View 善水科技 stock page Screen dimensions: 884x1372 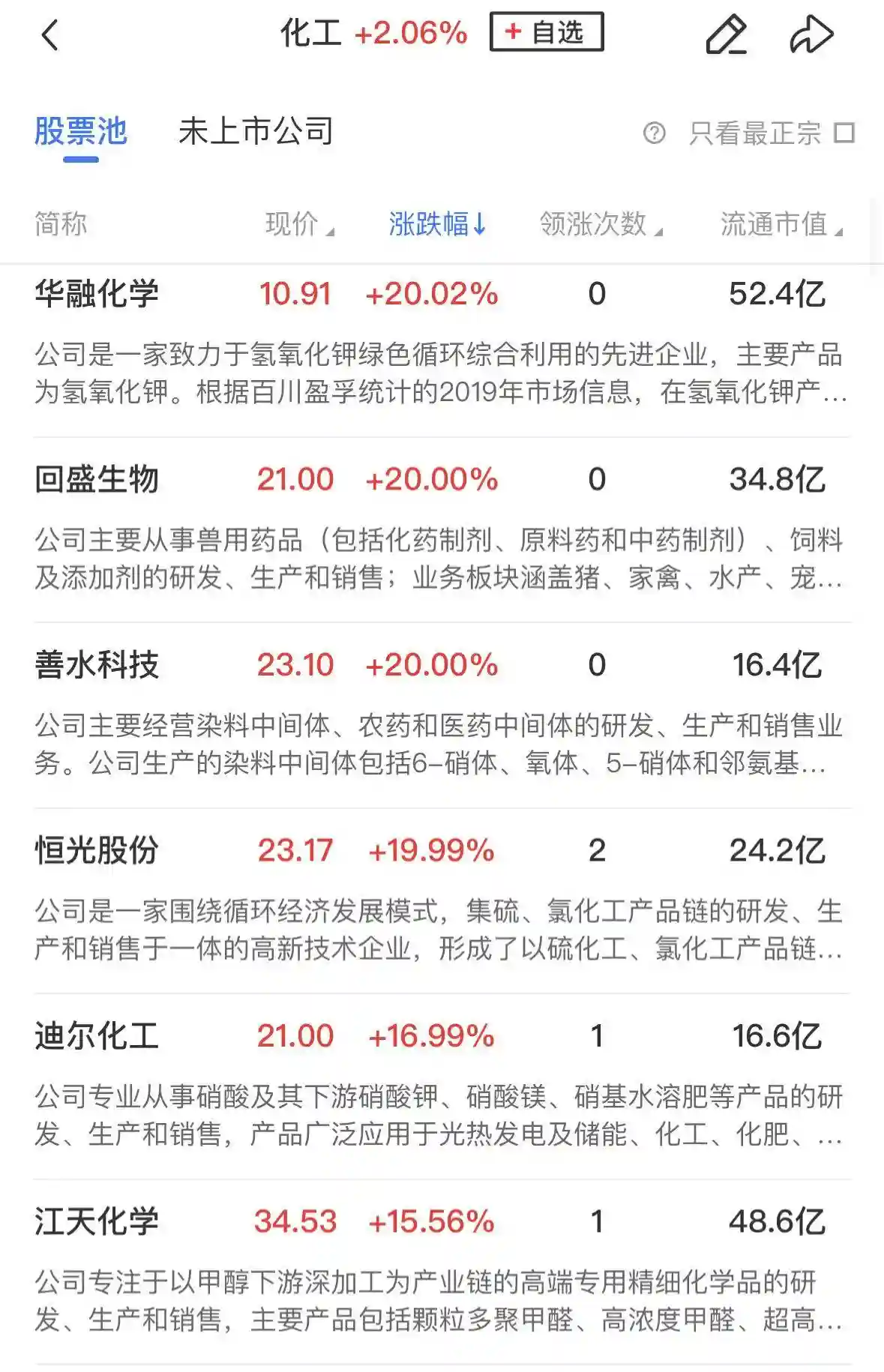click(x=97, y=665)
